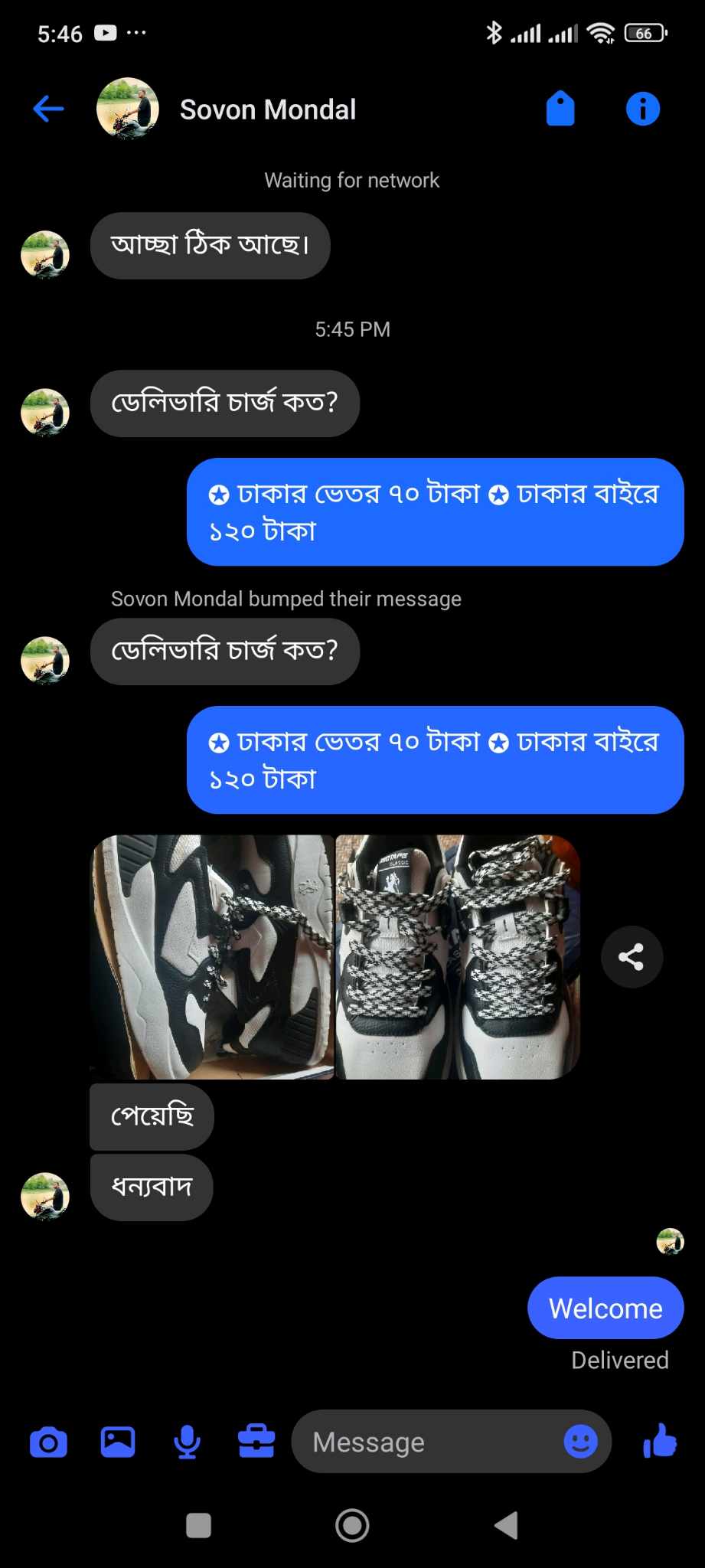Open the conversation info button

click(642, 109)
